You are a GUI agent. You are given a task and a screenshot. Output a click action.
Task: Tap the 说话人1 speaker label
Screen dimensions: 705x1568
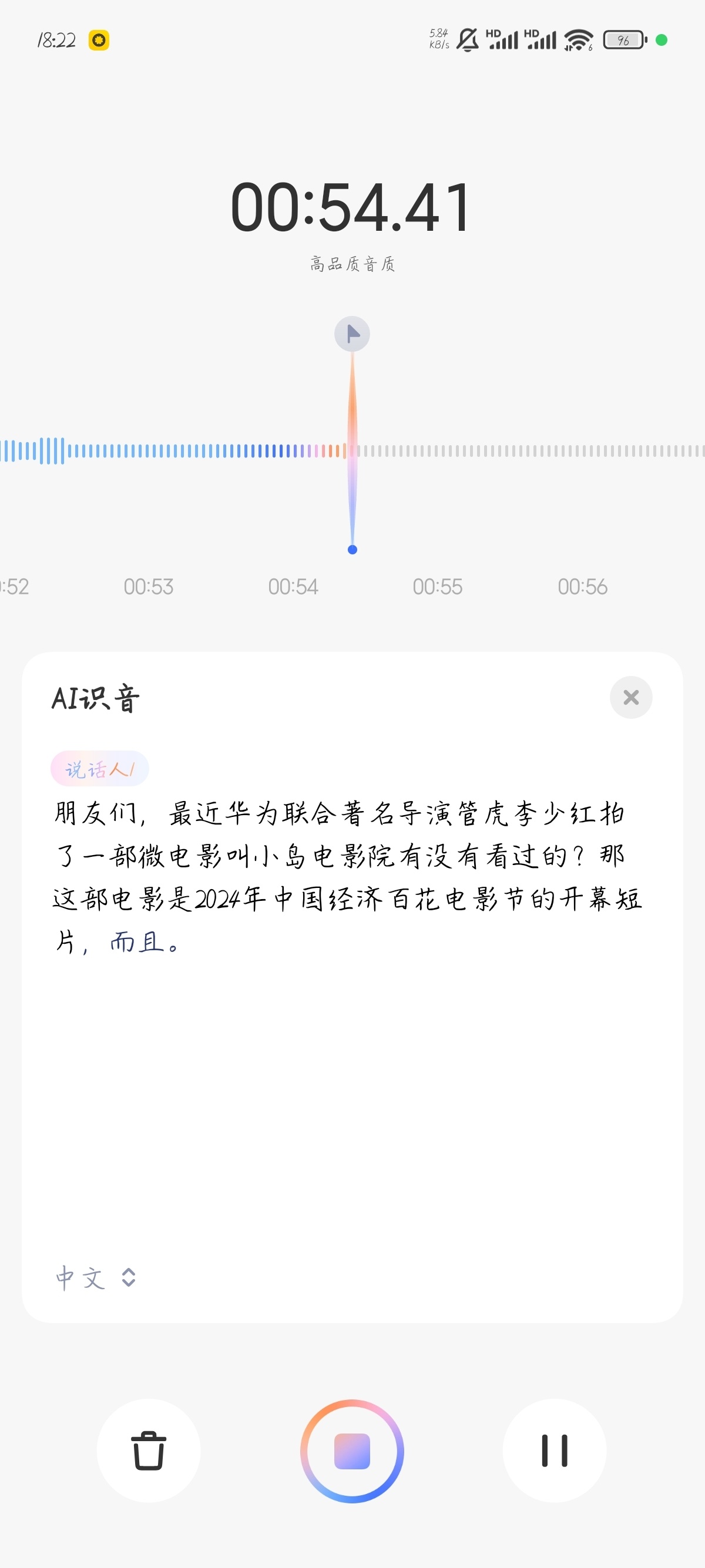tap(99, 769)
